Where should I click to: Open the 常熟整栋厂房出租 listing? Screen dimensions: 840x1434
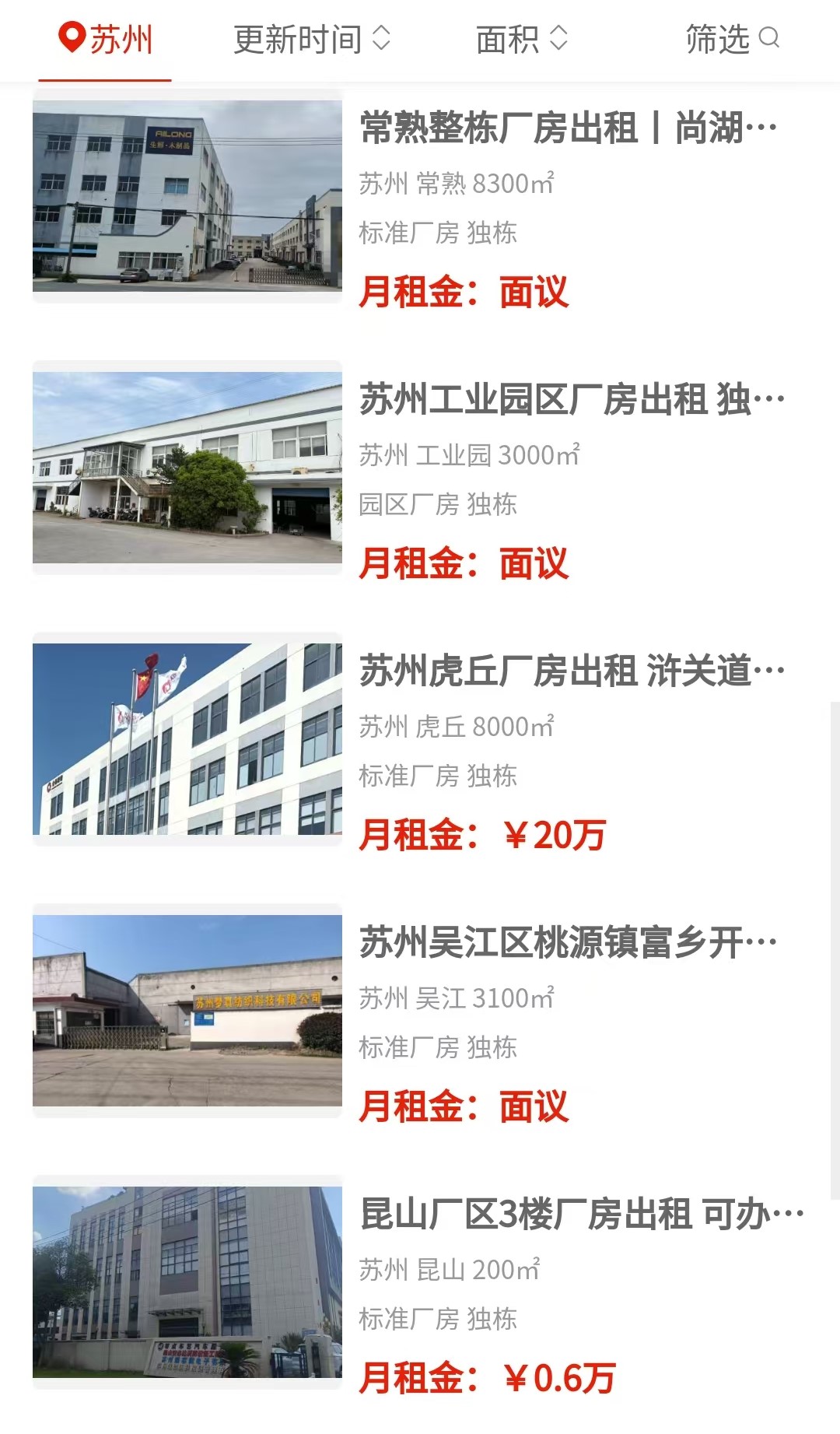point(568,128)
